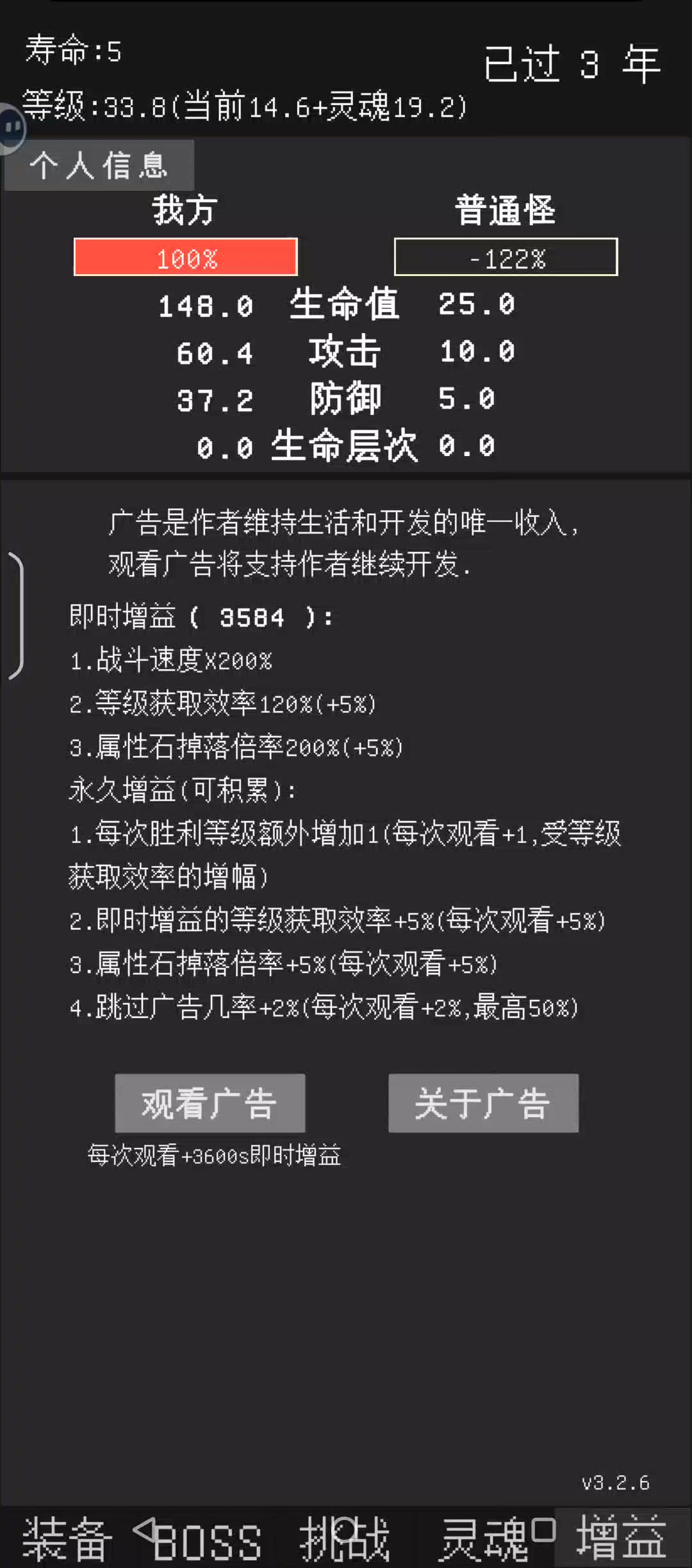Go to the 挑战 tab

click(x=345, y=1539)
